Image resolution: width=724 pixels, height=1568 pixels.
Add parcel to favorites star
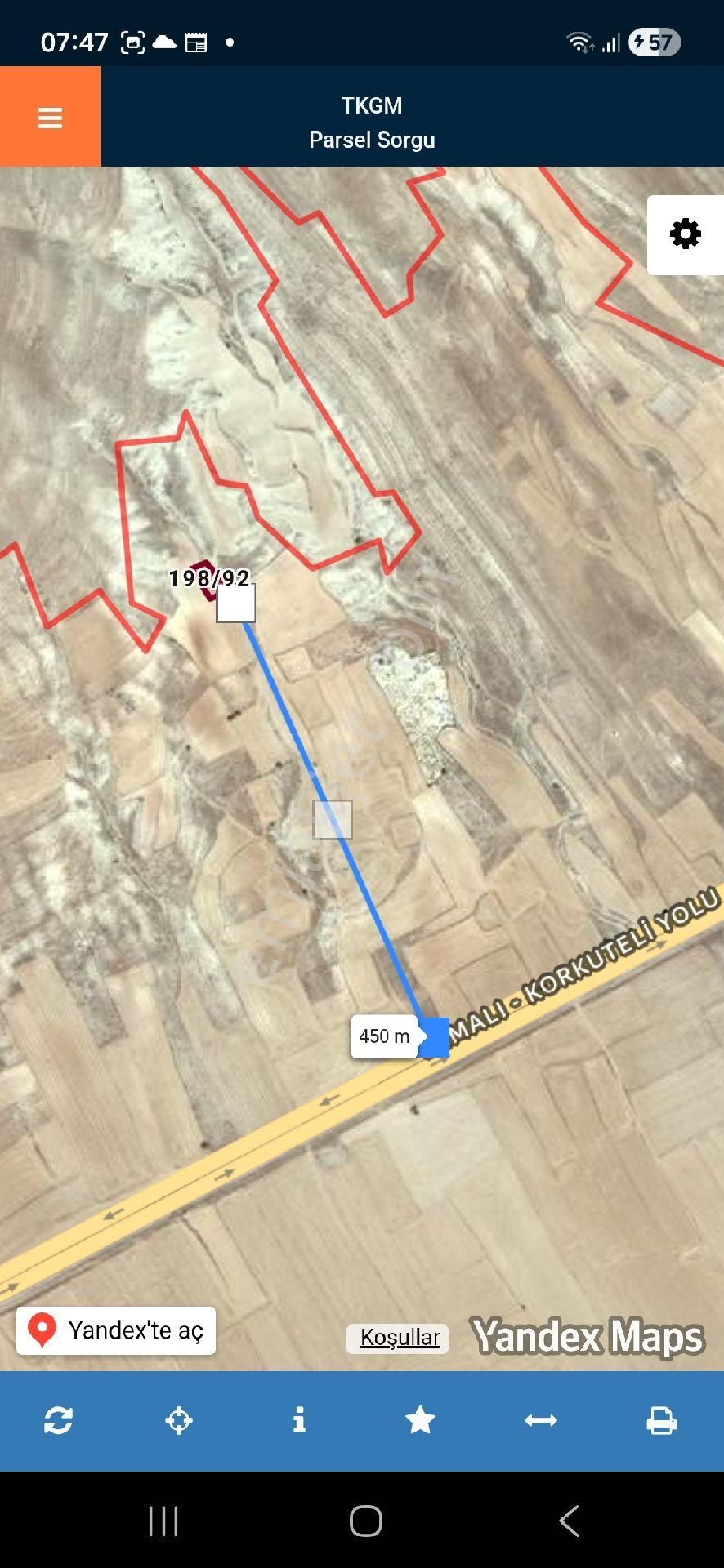tap(420, 1420)
